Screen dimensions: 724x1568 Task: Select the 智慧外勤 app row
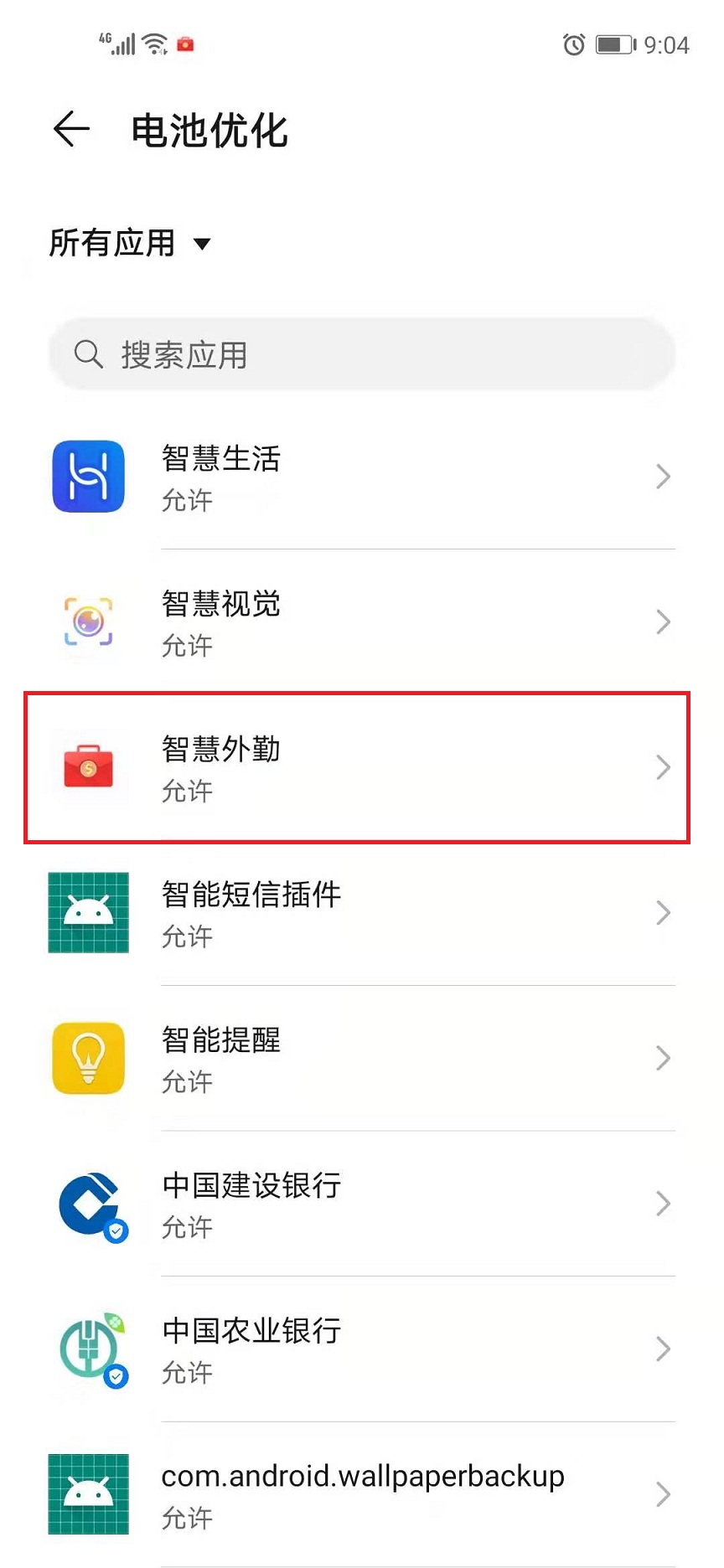click(x=362, y=767)
